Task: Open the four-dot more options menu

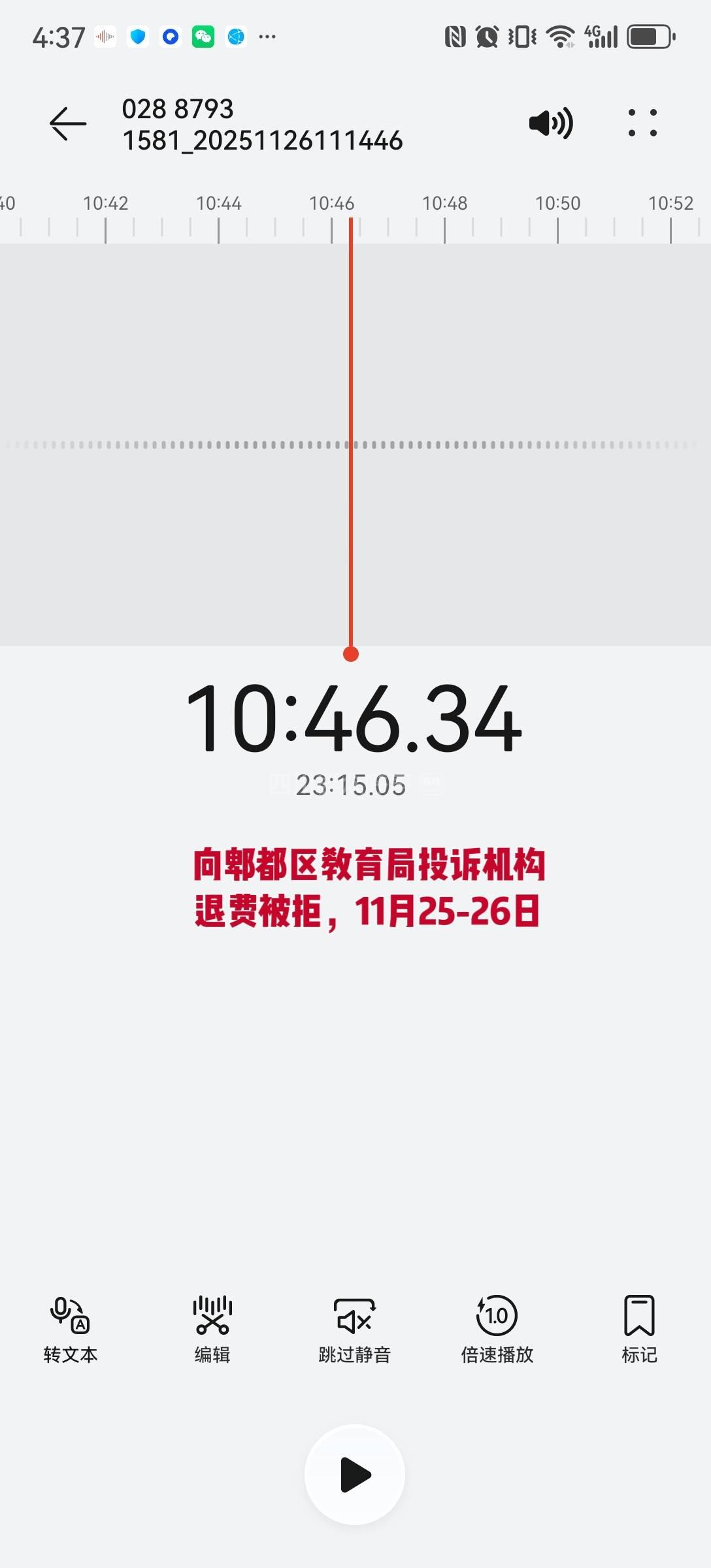Action: click(x=642, y=123)
